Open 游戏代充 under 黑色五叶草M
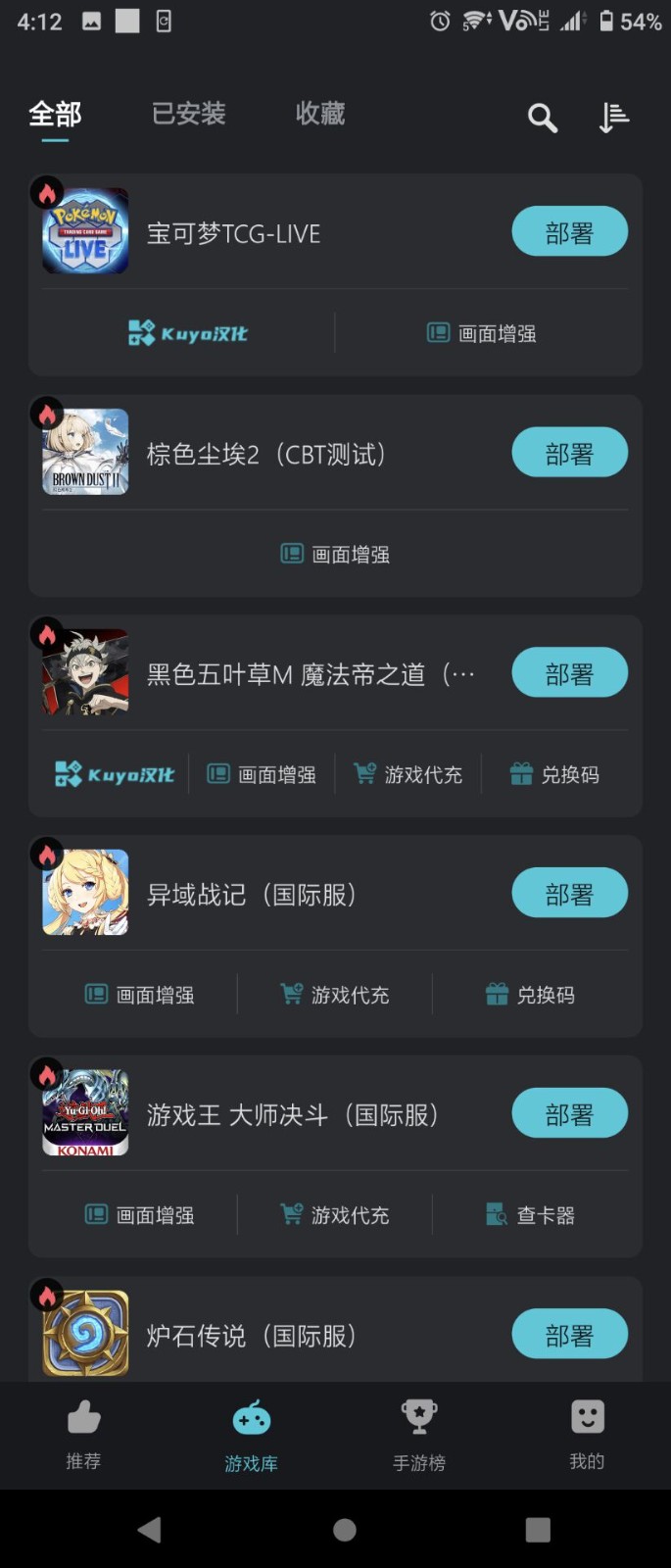Viewport: 671px width, 1568px height. tap(407, 774)
